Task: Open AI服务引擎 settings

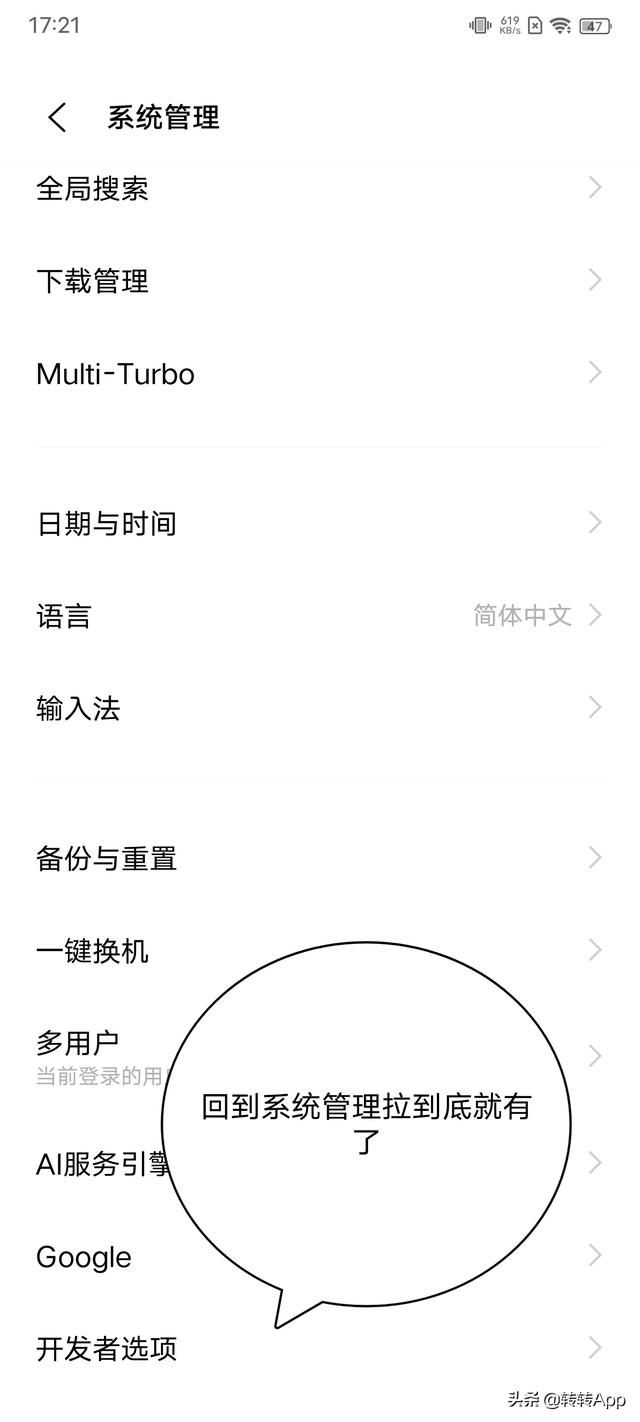Action: (320, 1163)
